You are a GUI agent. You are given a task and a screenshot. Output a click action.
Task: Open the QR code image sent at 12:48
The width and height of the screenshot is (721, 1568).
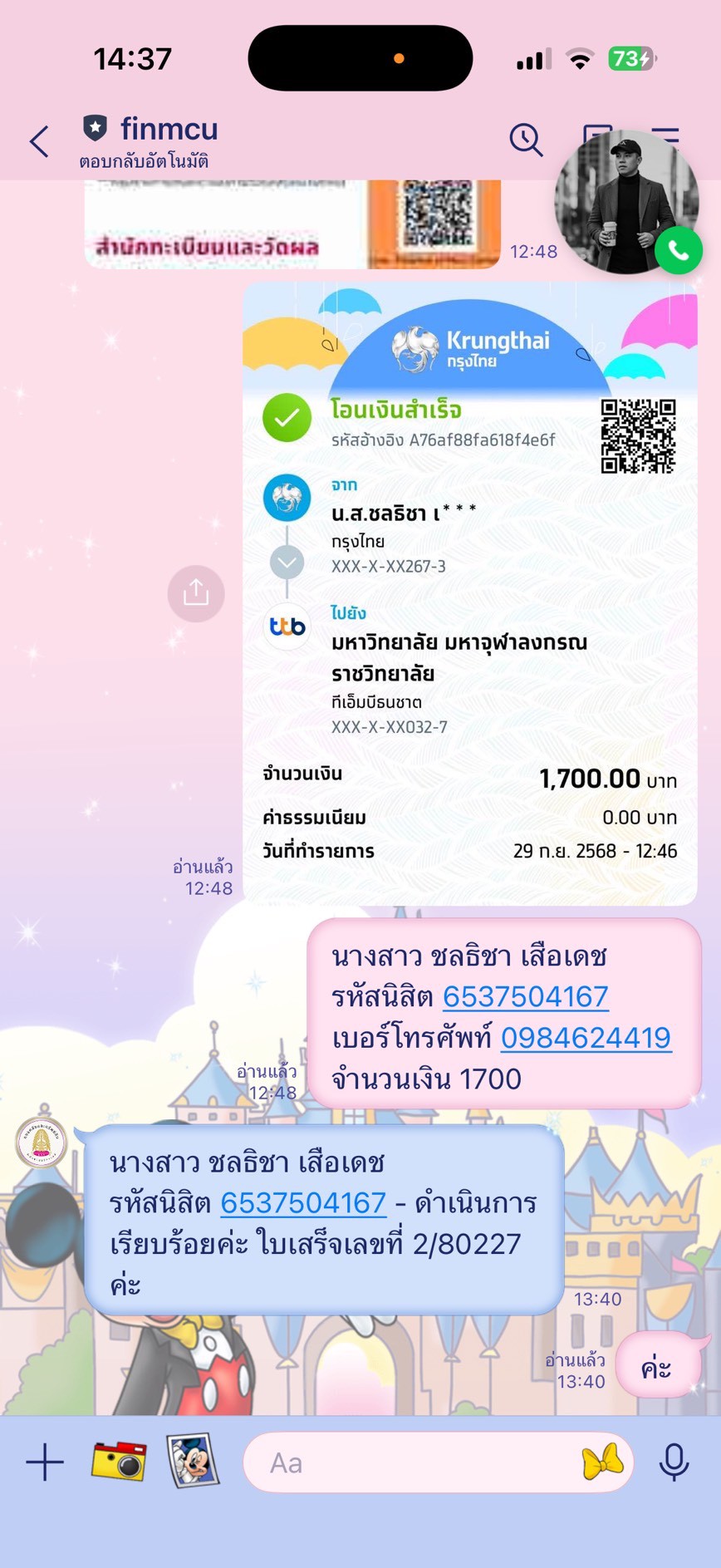click(x=292, y=224)
